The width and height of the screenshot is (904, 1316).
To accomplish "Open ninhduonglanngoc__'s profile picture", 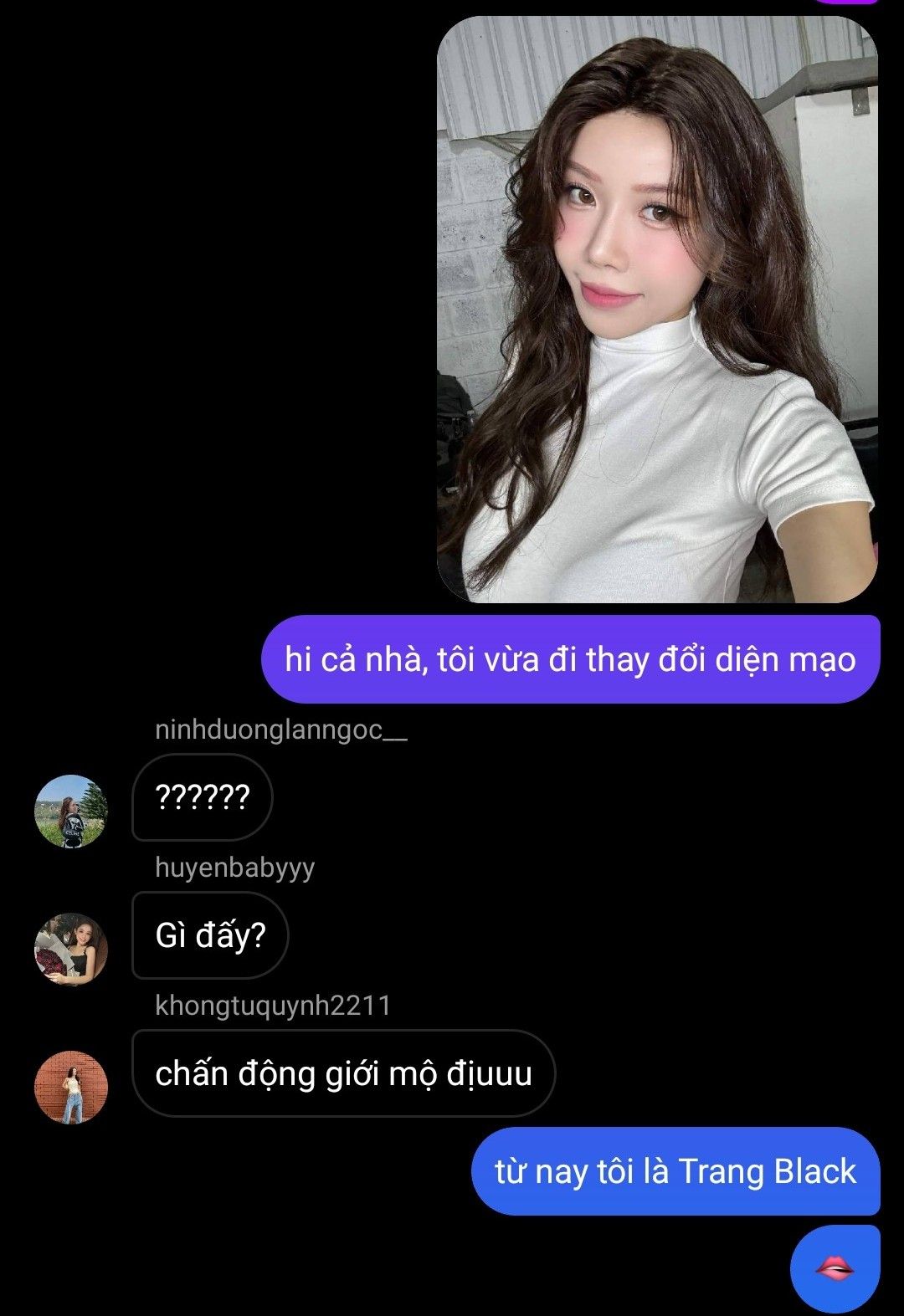I will coord(71,811).
